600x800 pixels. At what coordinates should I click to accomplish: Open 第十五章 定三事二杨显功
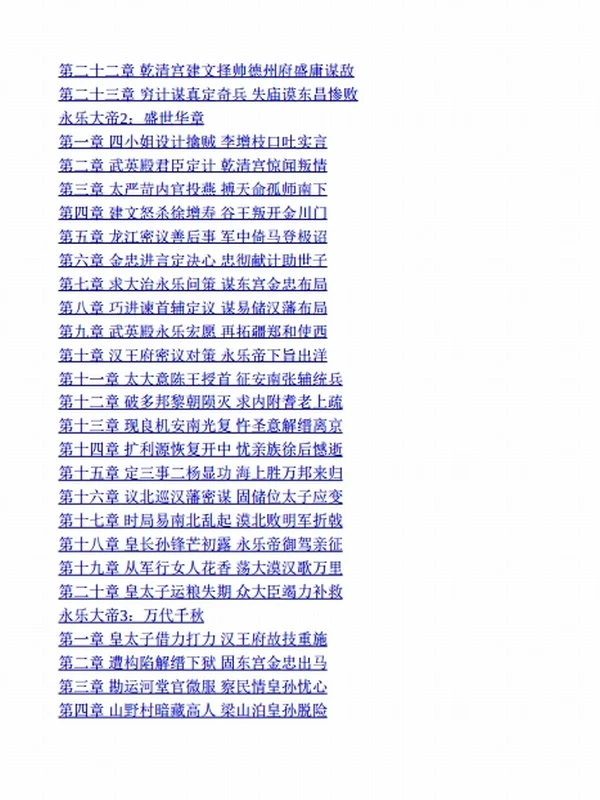201,473
